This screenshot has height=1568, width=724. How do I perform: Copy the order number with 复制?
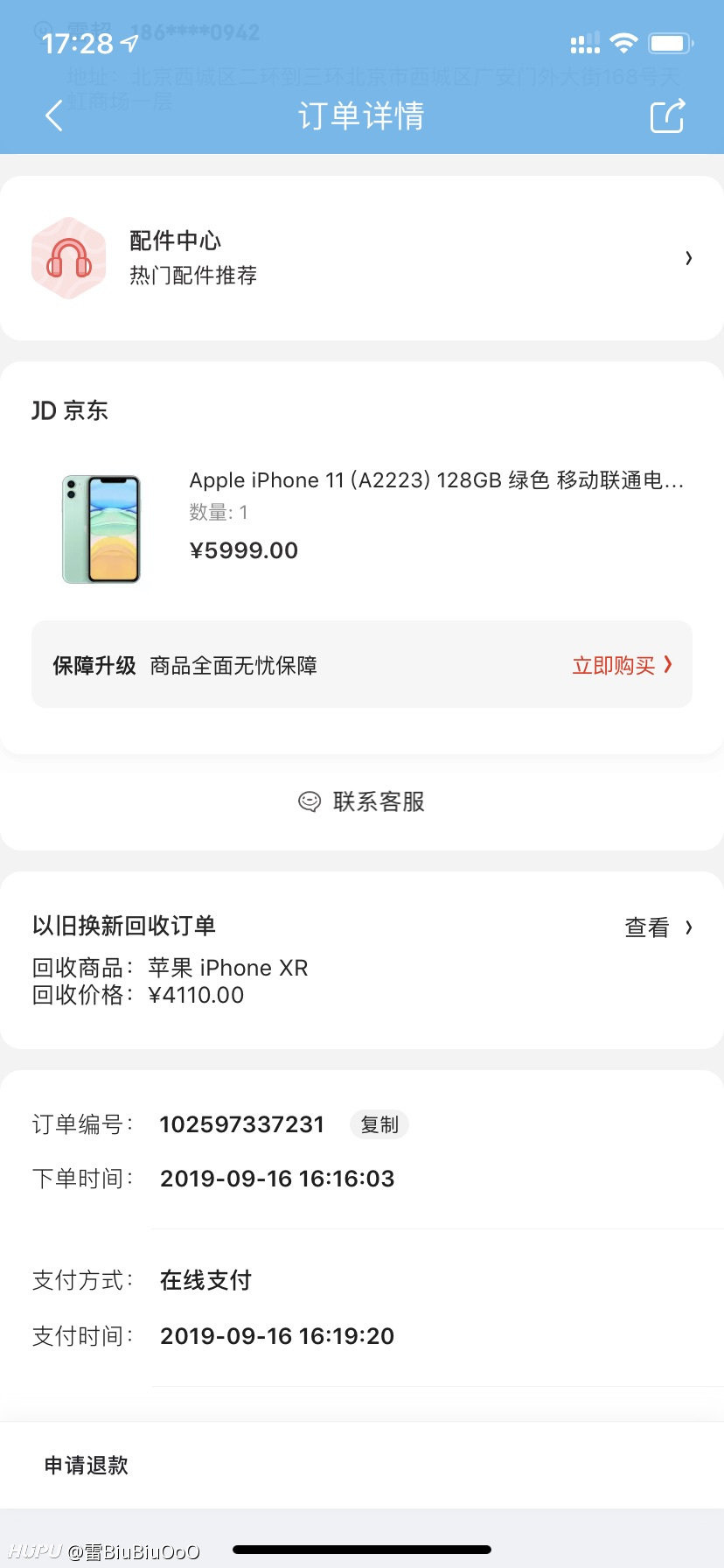click(x=379, y=1124)
